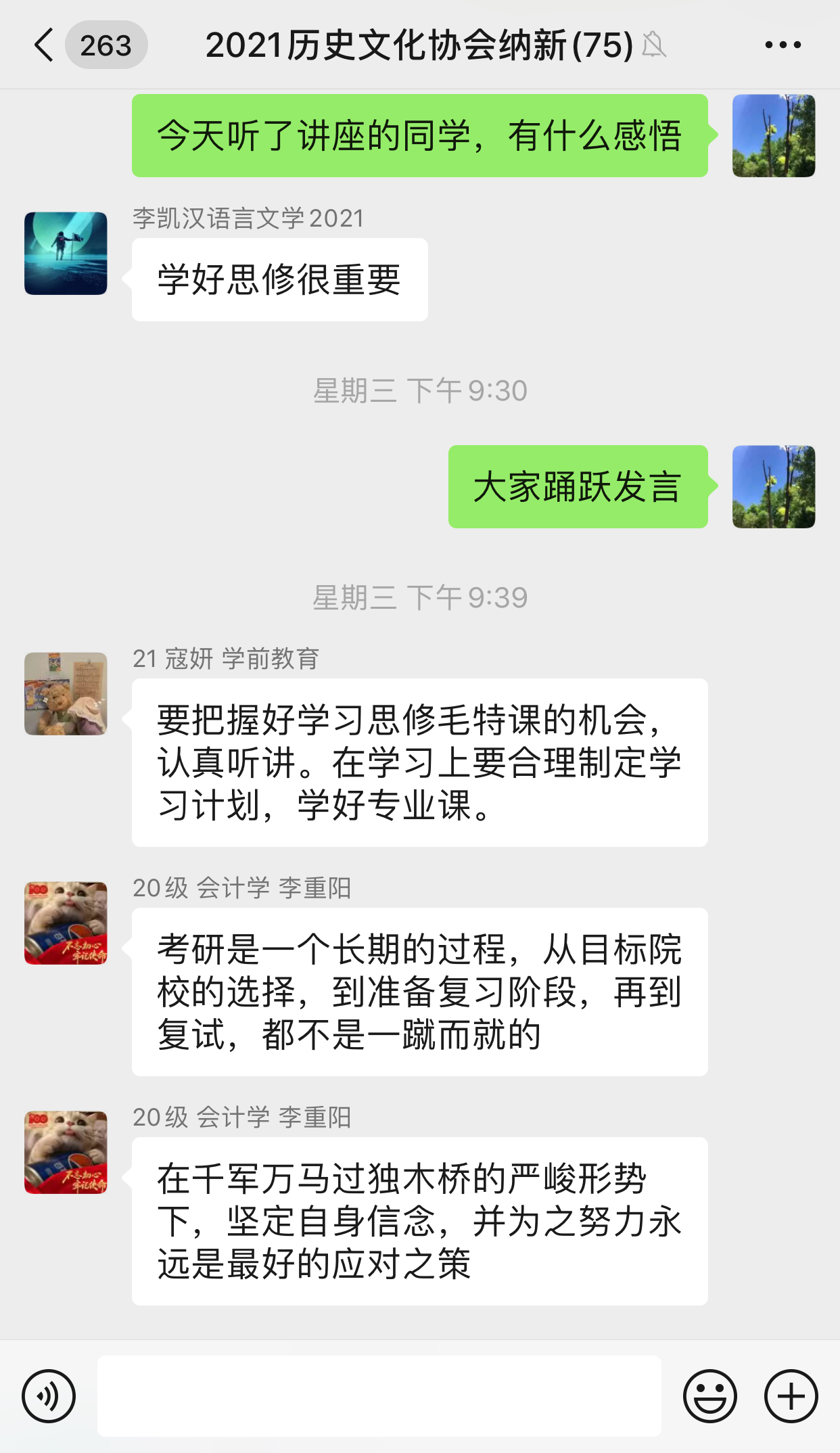Go back to the chat list

click(x=45, y=45)
